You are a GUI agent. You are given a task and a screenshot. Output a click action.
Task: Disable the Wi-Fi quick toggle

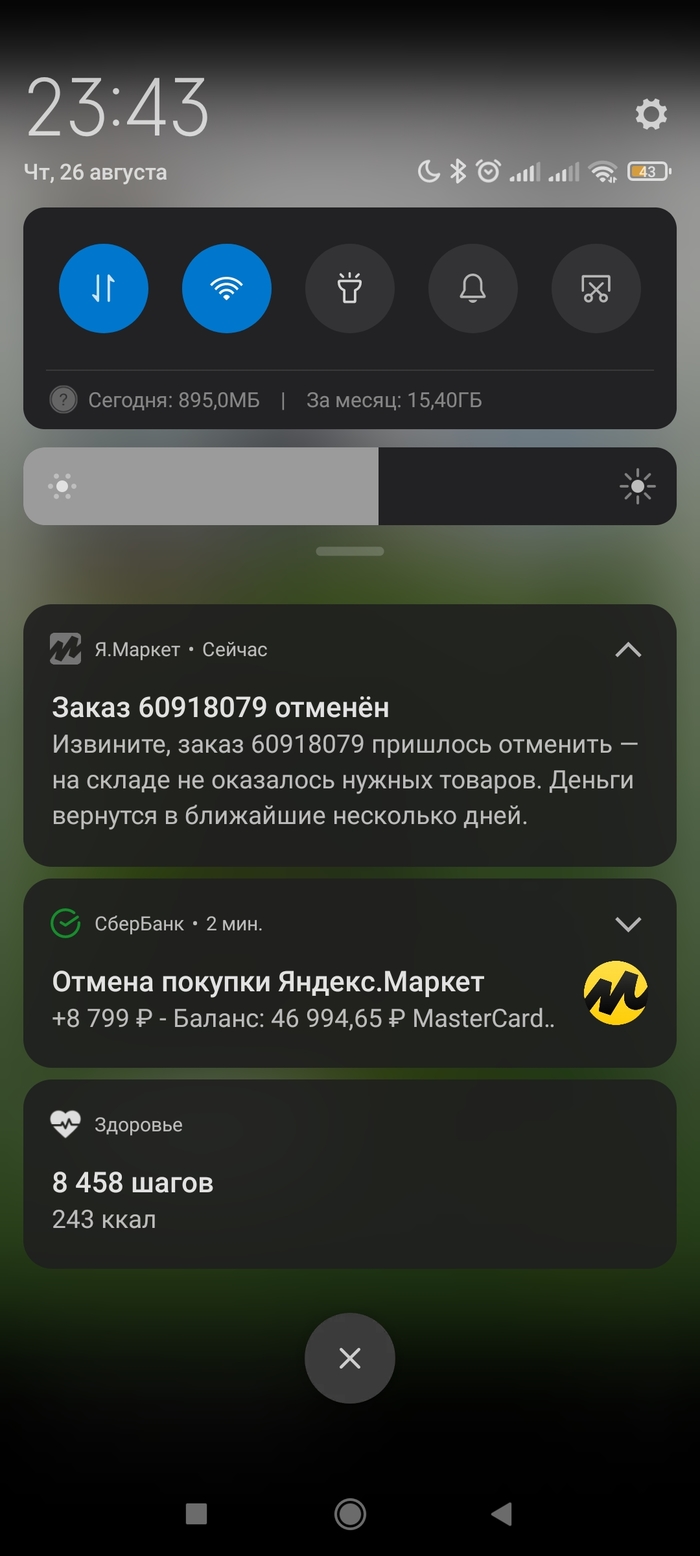227,288
